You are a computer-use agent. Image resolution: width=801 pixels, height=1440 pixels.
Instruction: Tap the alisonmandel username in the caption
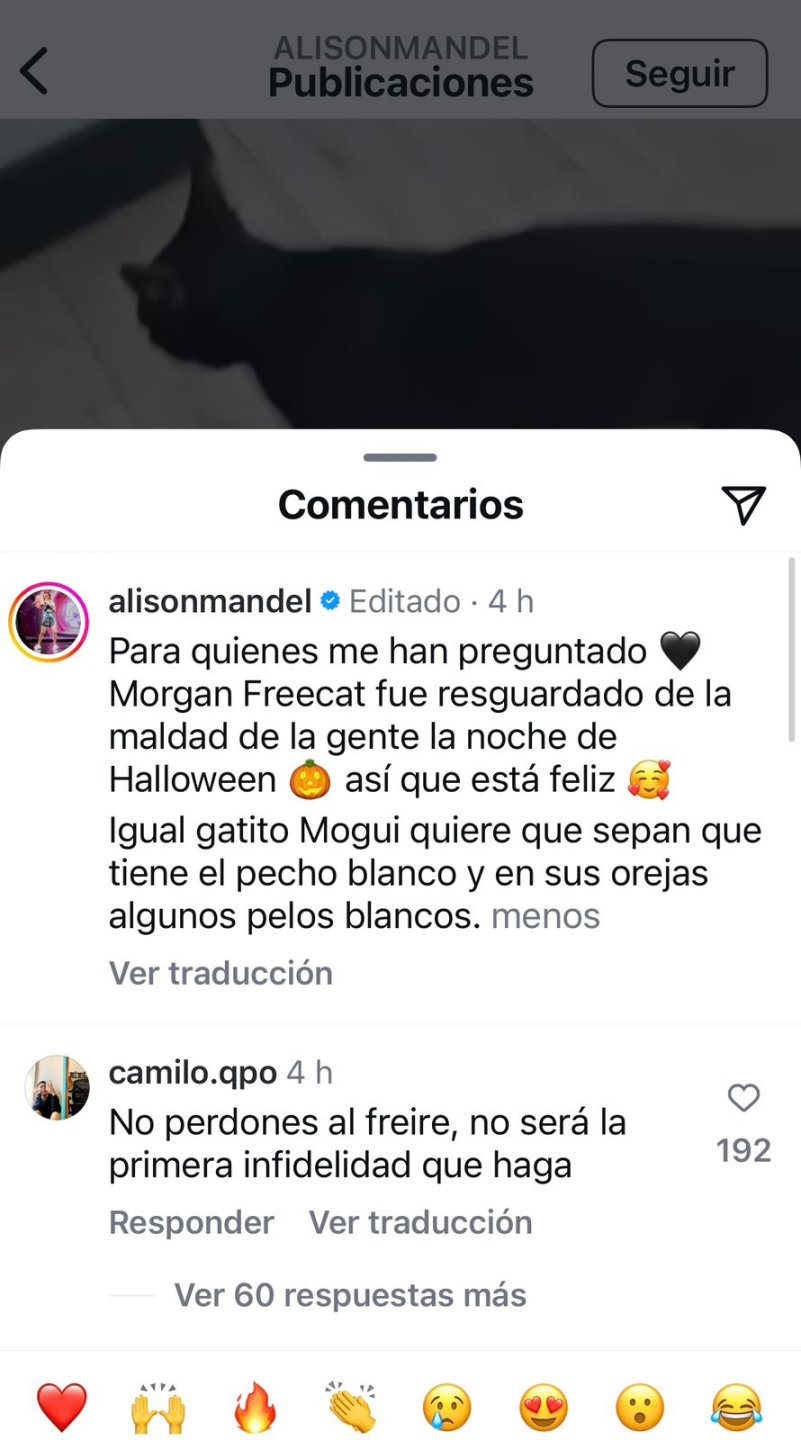[210, 601]
